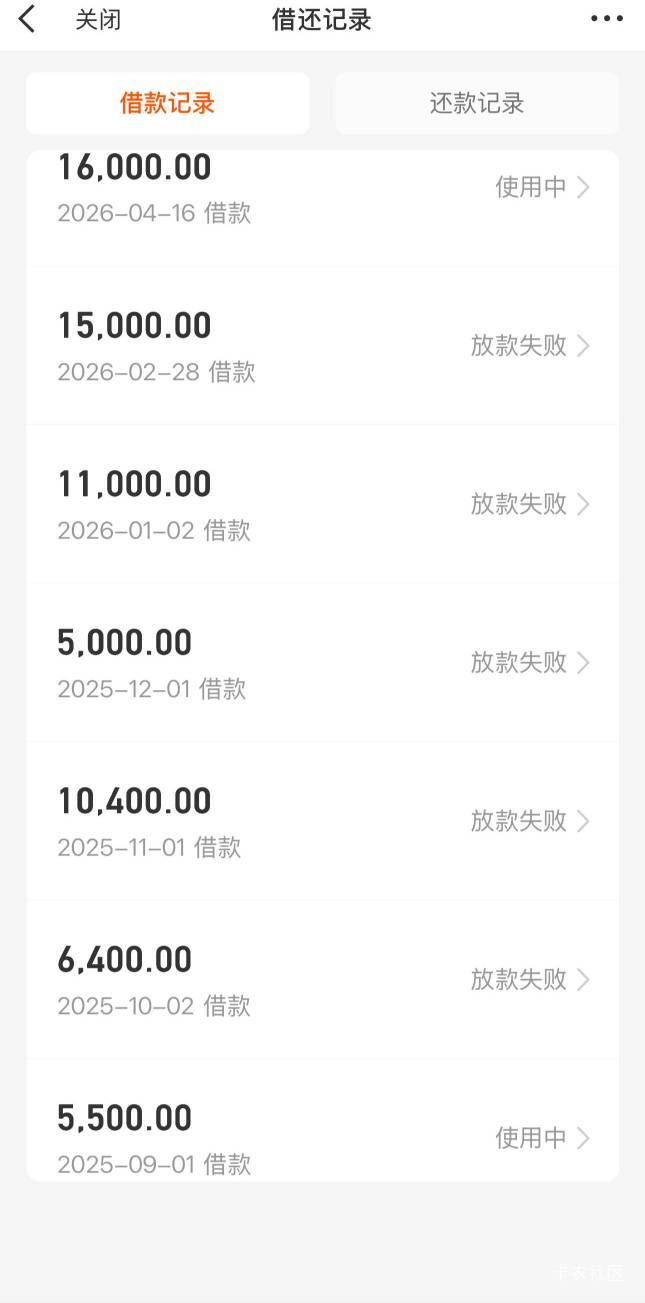This screenshot has width=645, height=1303.
Task: Open the 11,000.00 loan record
Action: pos(322,504)
